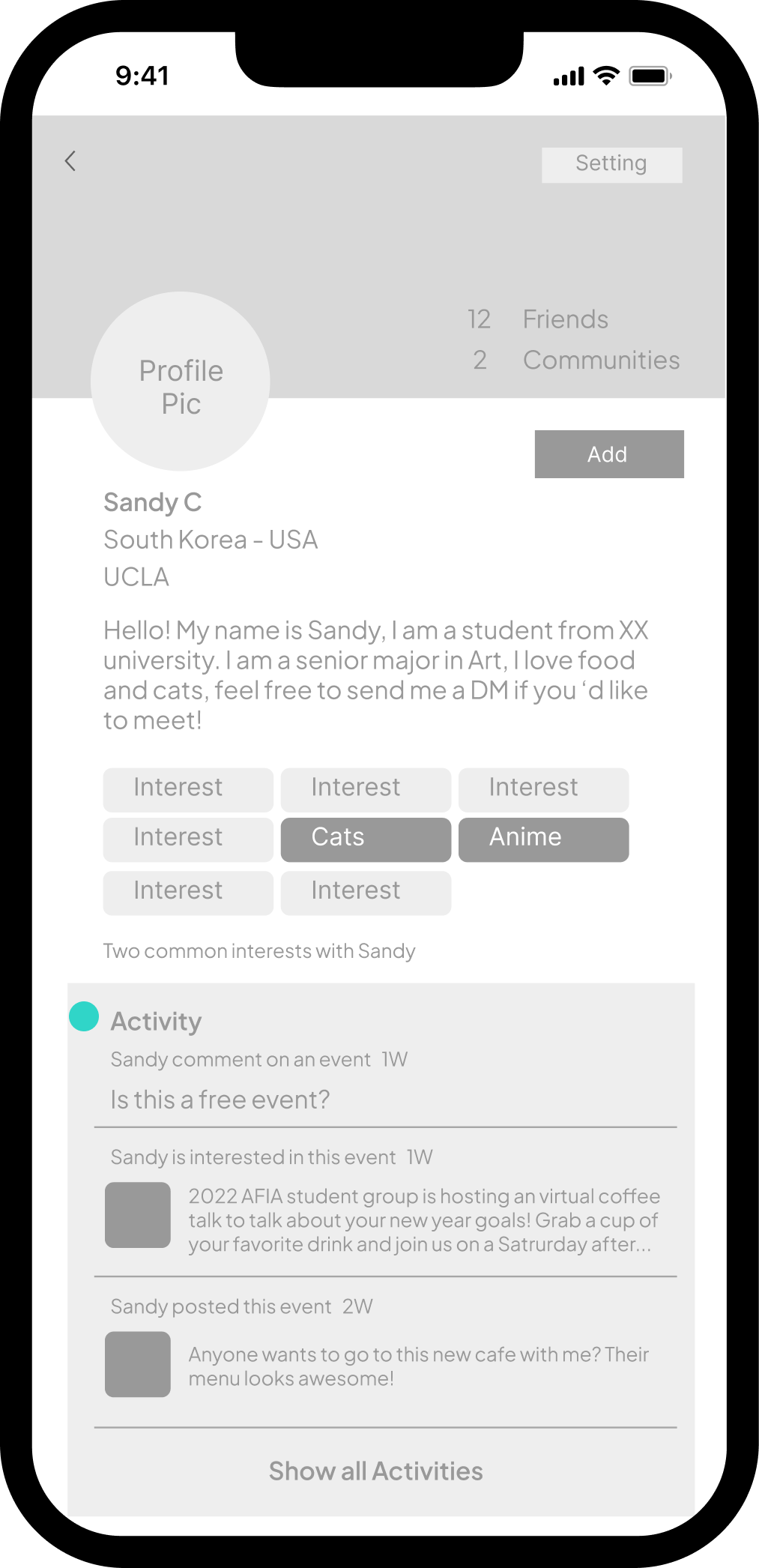Show all Activities

[376, 1471]
